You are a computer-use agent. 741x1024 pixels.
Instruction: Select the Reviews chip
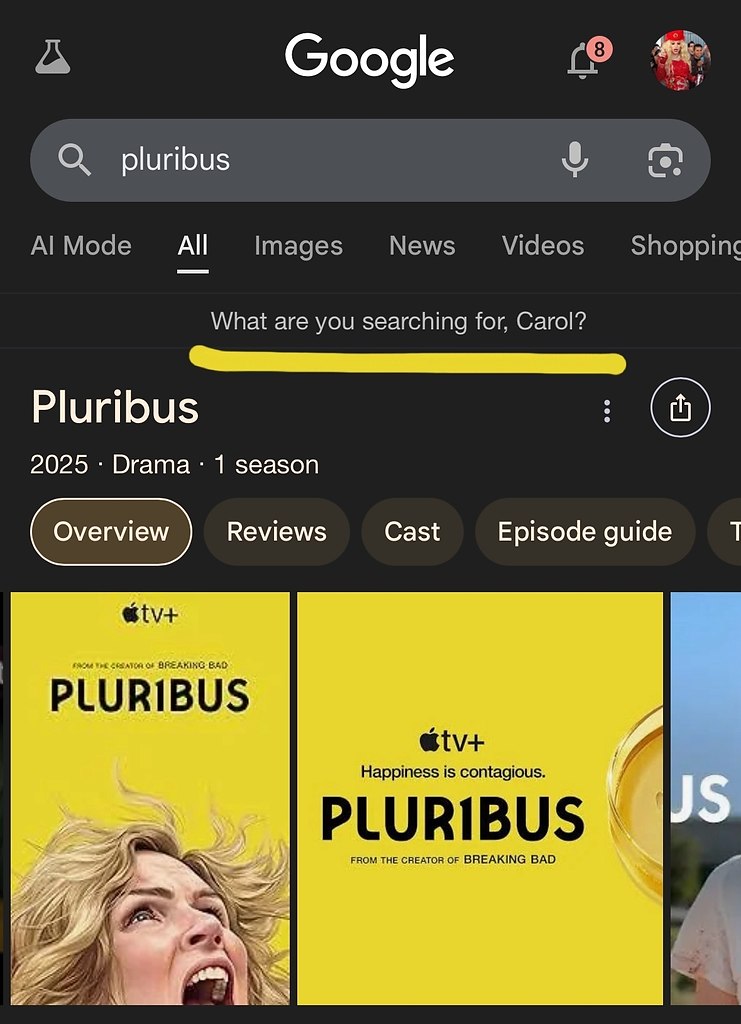[276, 532]
